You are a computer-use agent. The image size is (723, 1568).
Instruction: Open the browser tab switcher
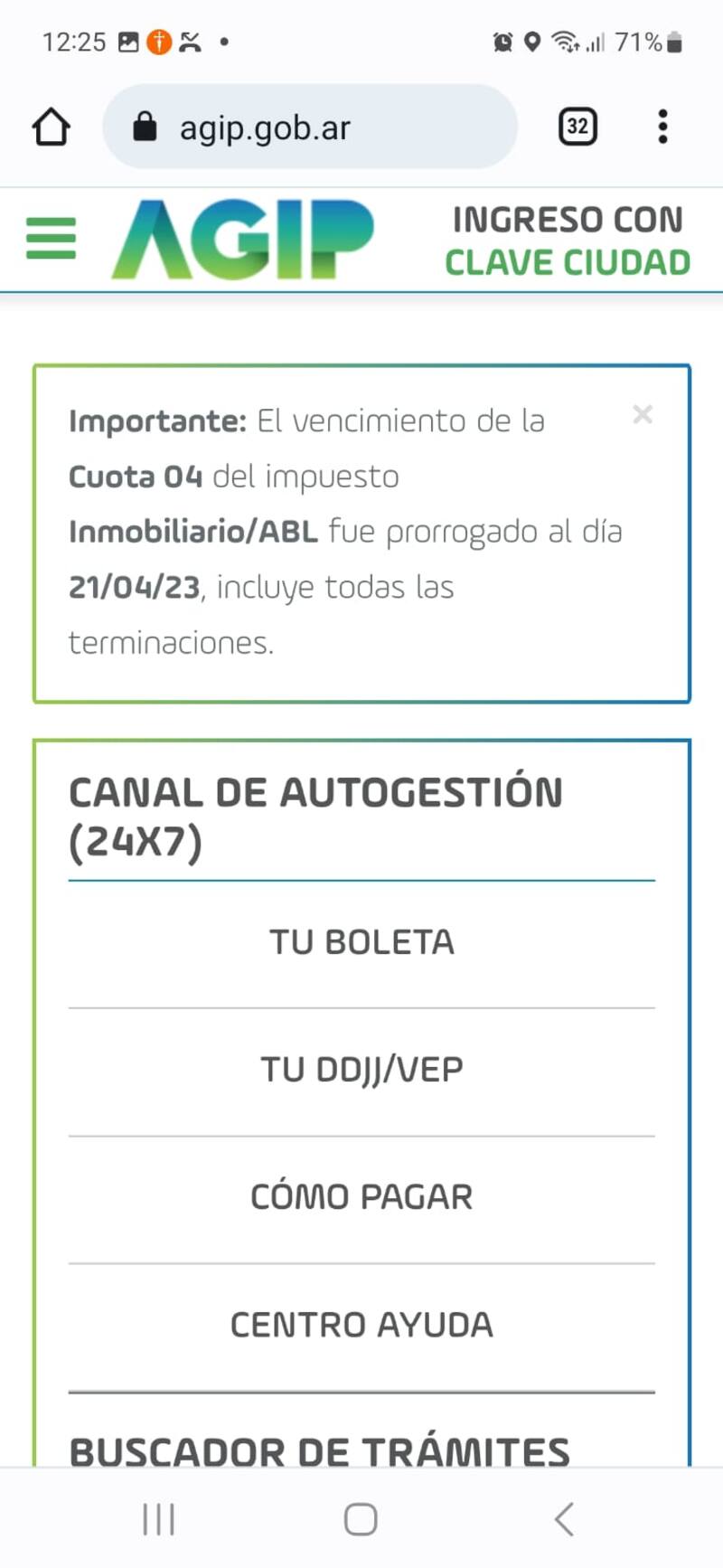pos(577,128)
